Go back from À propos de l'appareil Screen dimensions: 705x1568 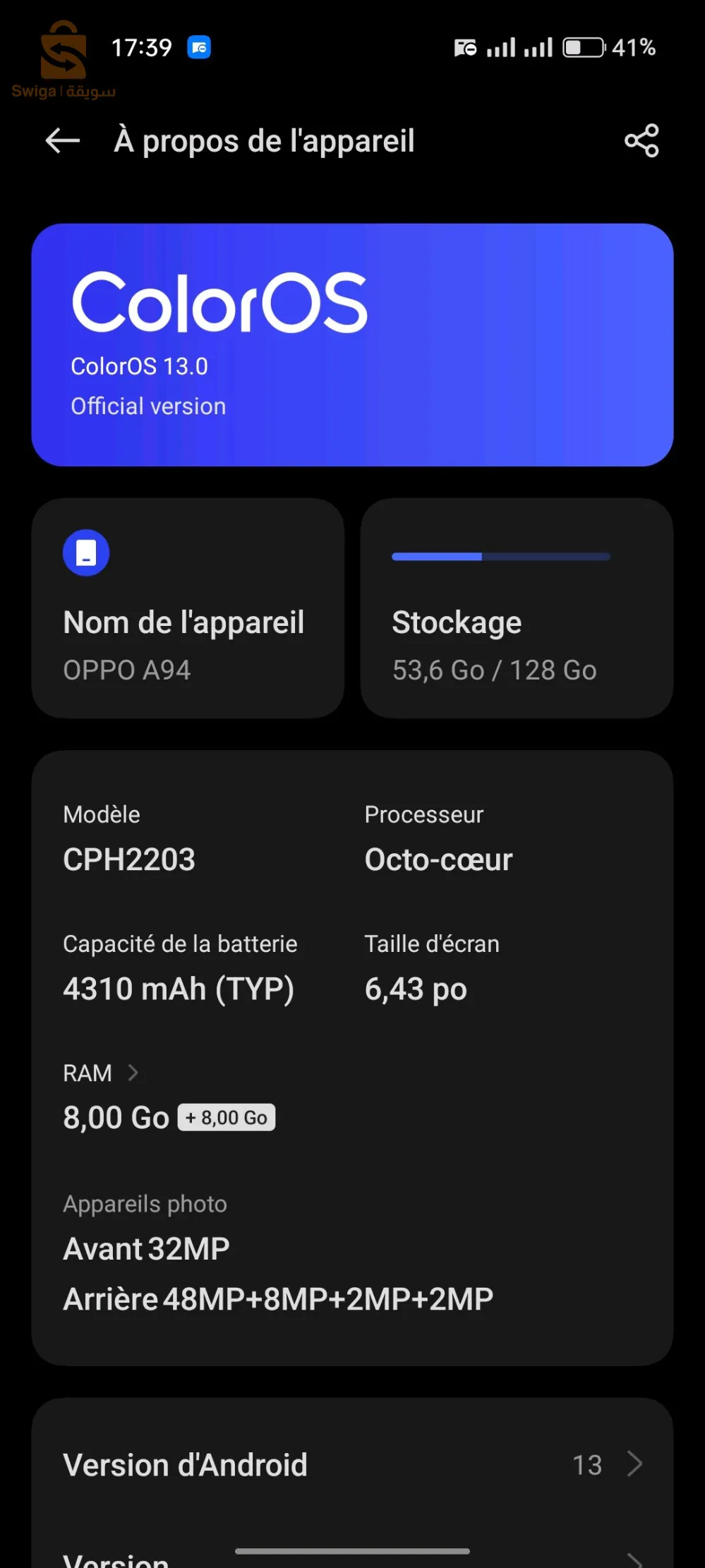point(63,141)
